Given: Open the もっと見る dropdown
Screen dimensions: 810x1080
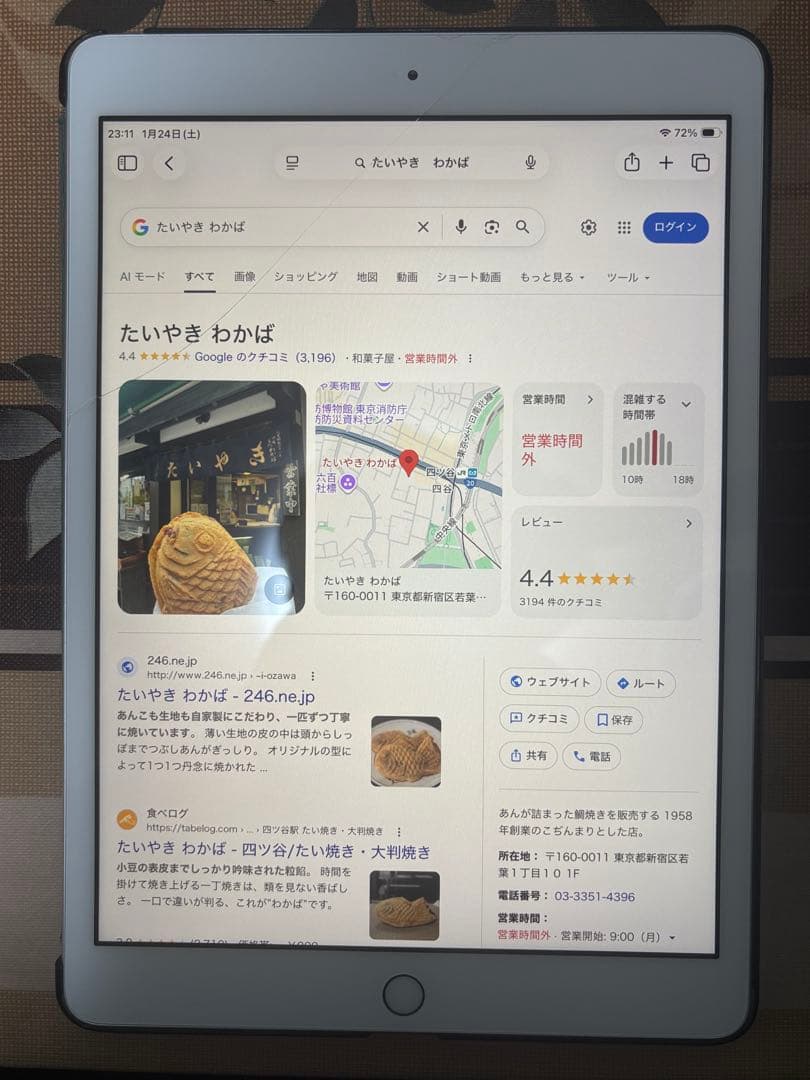Looking at the screenshot, I should pyautogui.click(x=548, y=277).
